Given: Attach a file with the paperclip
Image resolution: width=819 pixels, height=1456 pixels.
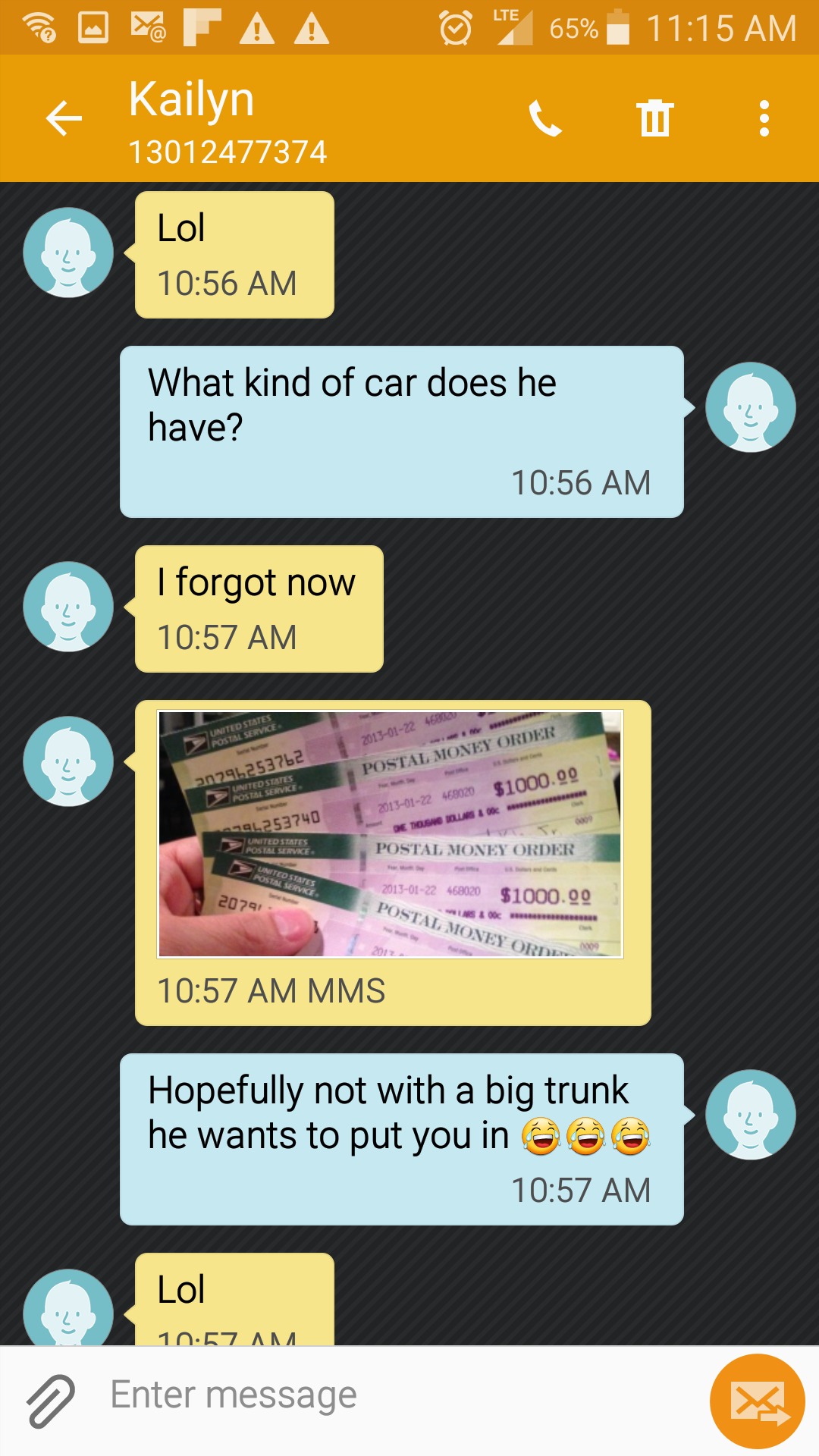Looking at the screenshot, I should coord(50,1400).
